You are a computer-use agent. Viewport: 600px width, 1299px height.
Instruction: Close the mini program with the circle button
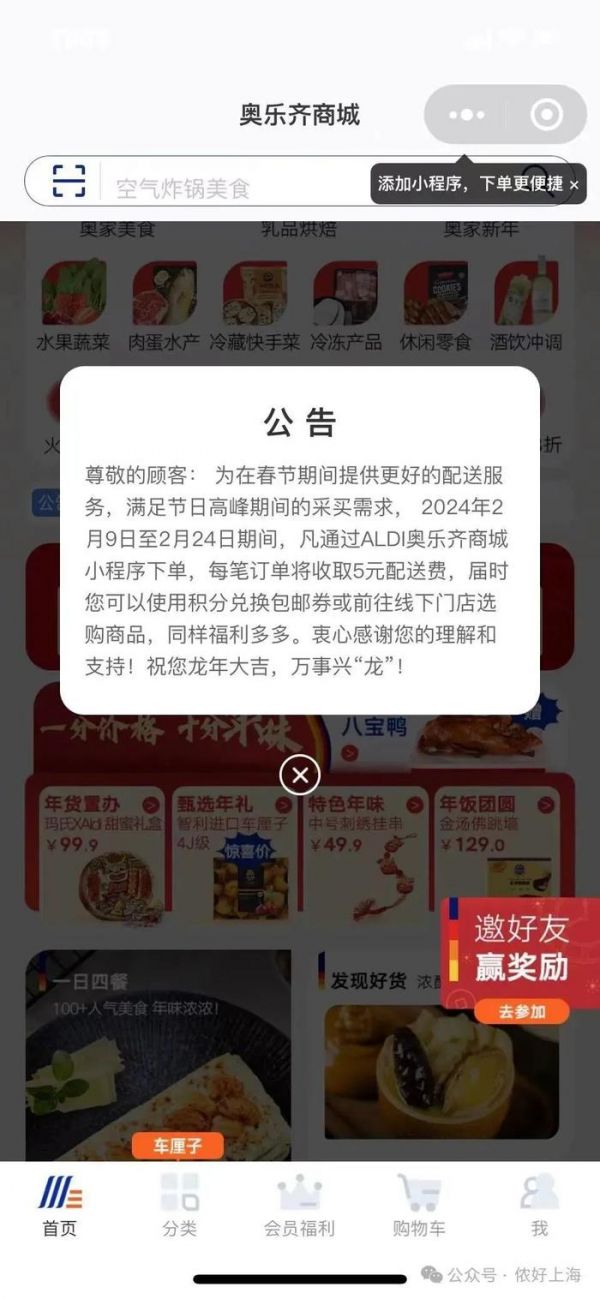[546, 115]
